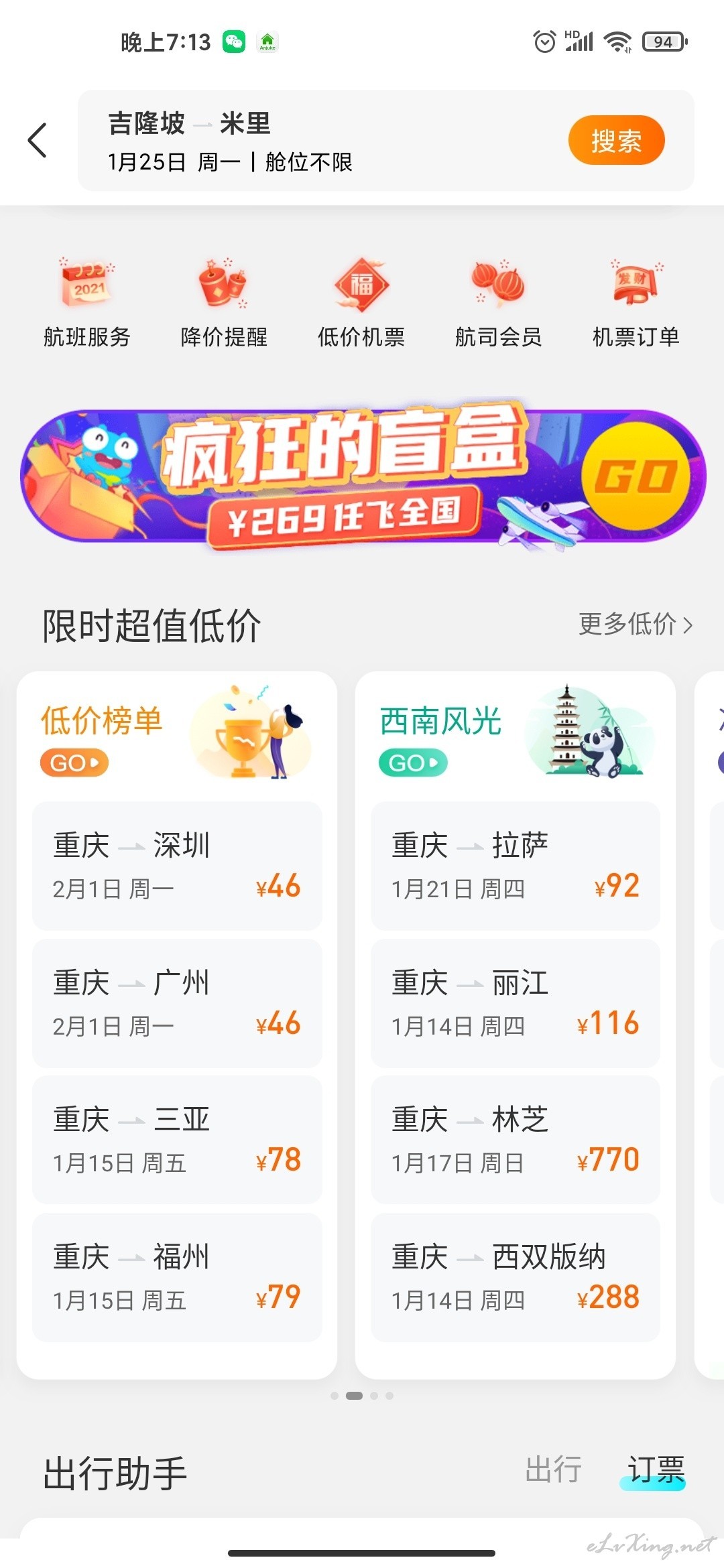Screen dimensions: 724x1568
Task: Select the 重庆 to 拉萨 ¥92 flight
Action: pos(516,865)
